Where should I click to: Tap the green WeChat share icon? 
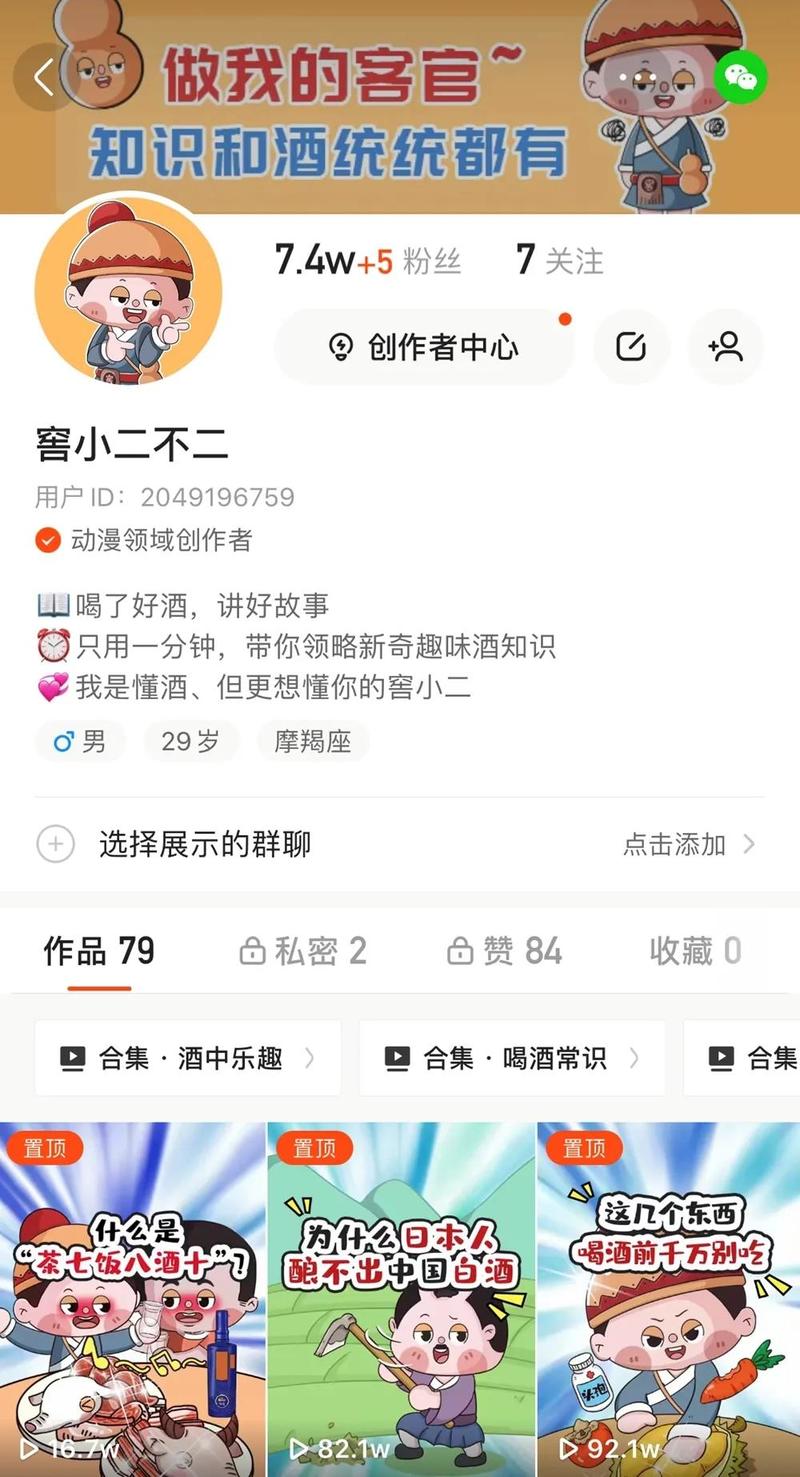(x=740, y=76)
